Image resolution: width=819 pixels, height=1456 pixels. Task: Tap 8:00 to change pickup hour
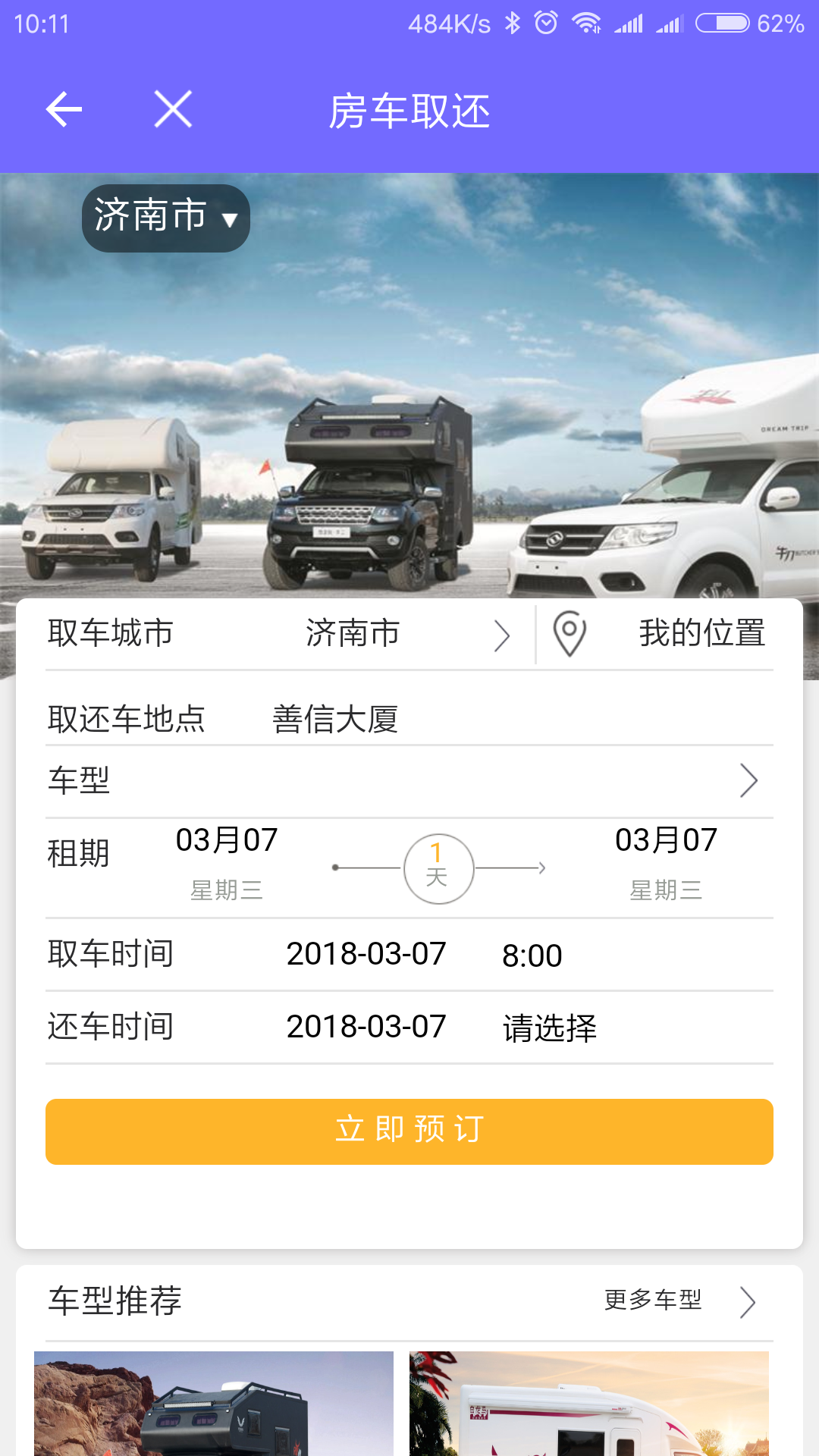[532, 955]
